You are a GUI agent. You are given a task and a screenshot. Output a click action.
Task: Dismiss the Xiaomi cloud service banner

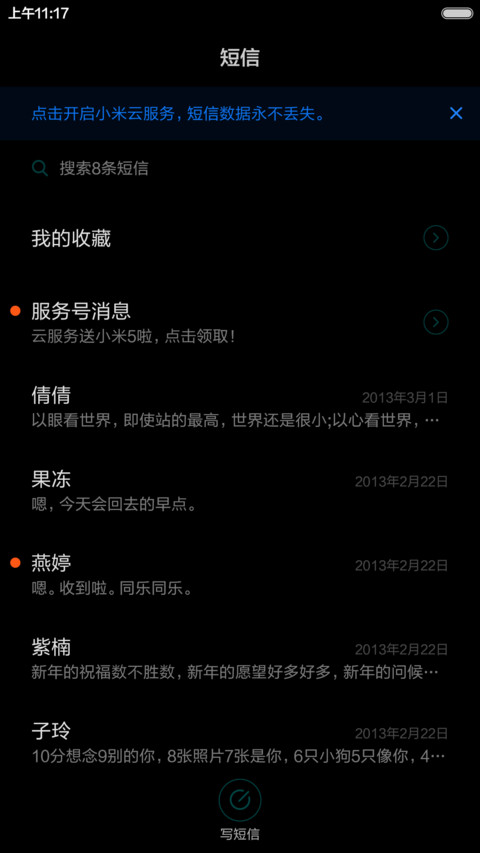(456, 113)
